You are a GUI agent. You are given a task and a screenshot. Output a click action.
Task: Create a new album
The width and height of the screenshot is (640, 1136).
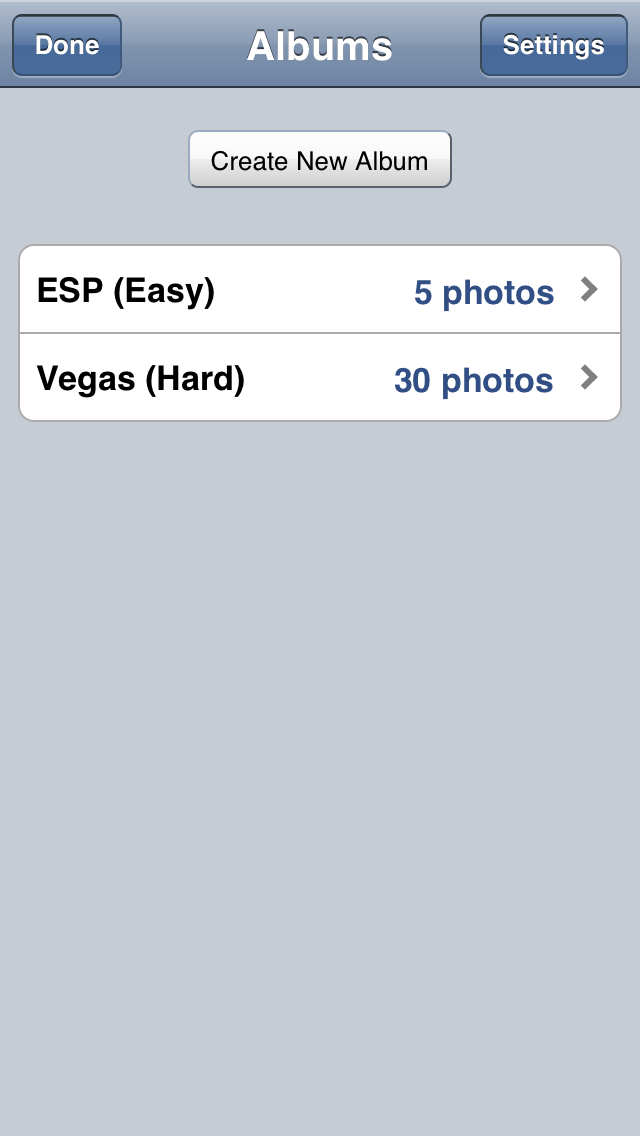point(320,159)
